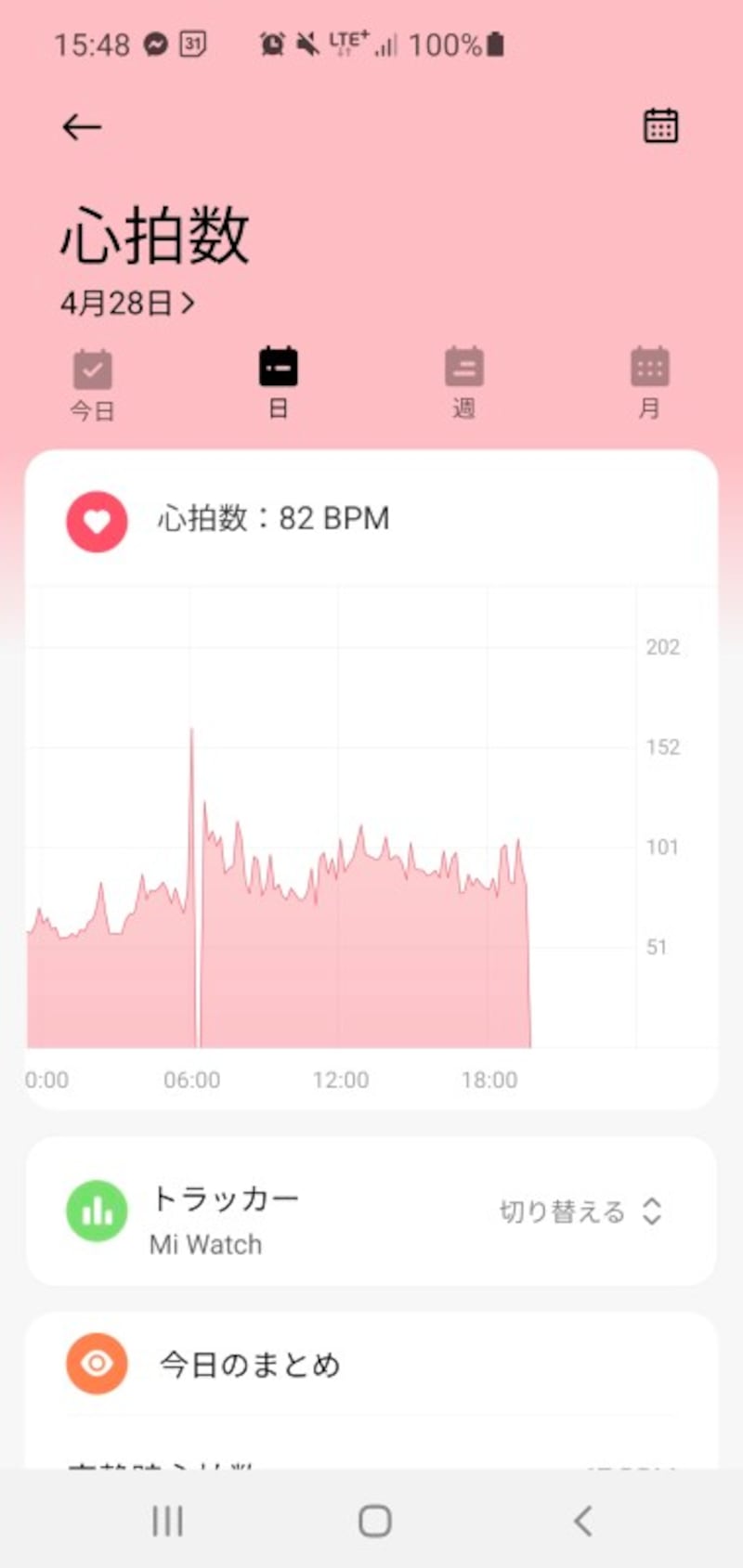Select the 週 weekly view tab
This screenshot has height=1568, width=743.
463,381
